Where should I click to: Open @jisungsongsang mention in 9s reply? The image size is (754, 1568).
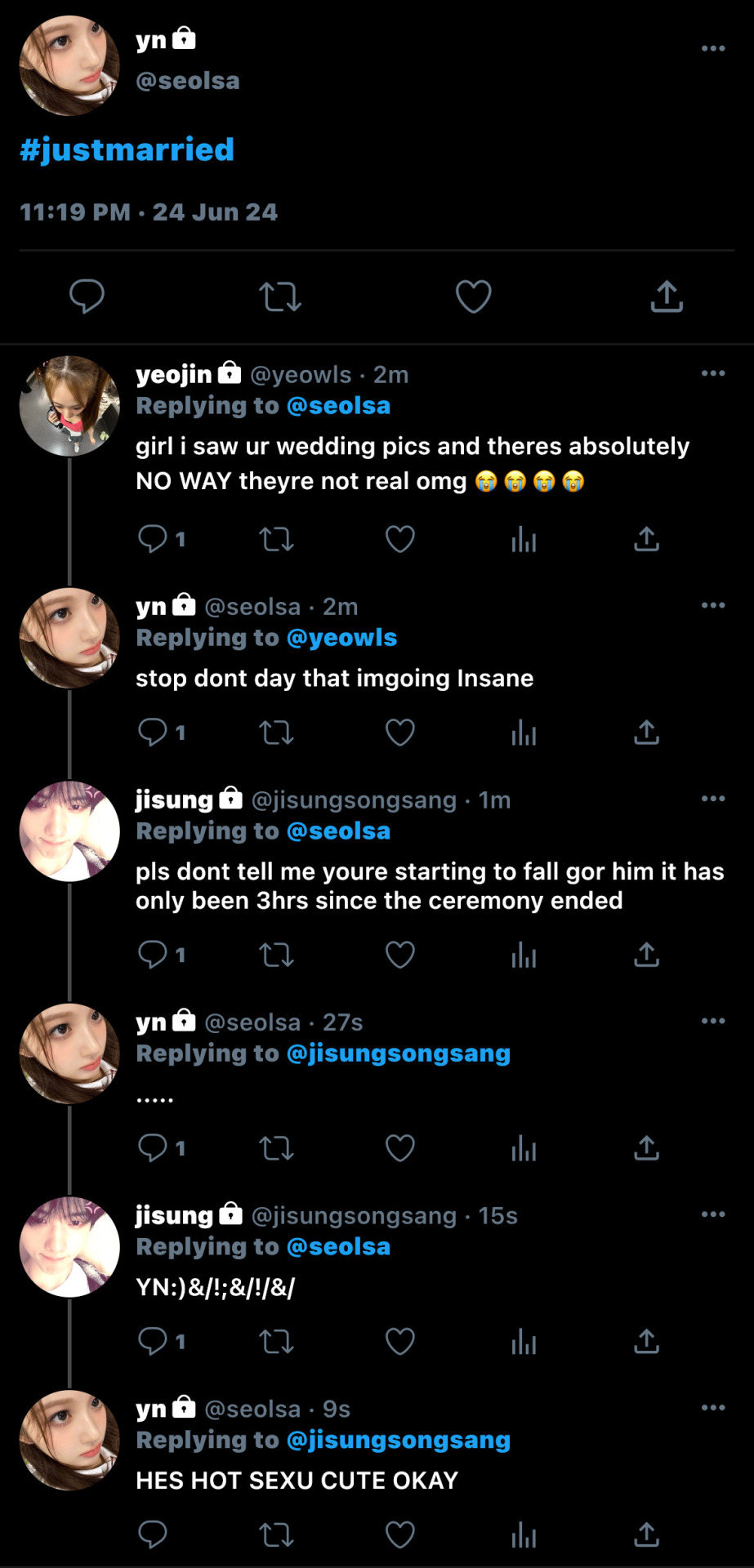tap(398, 1440)
